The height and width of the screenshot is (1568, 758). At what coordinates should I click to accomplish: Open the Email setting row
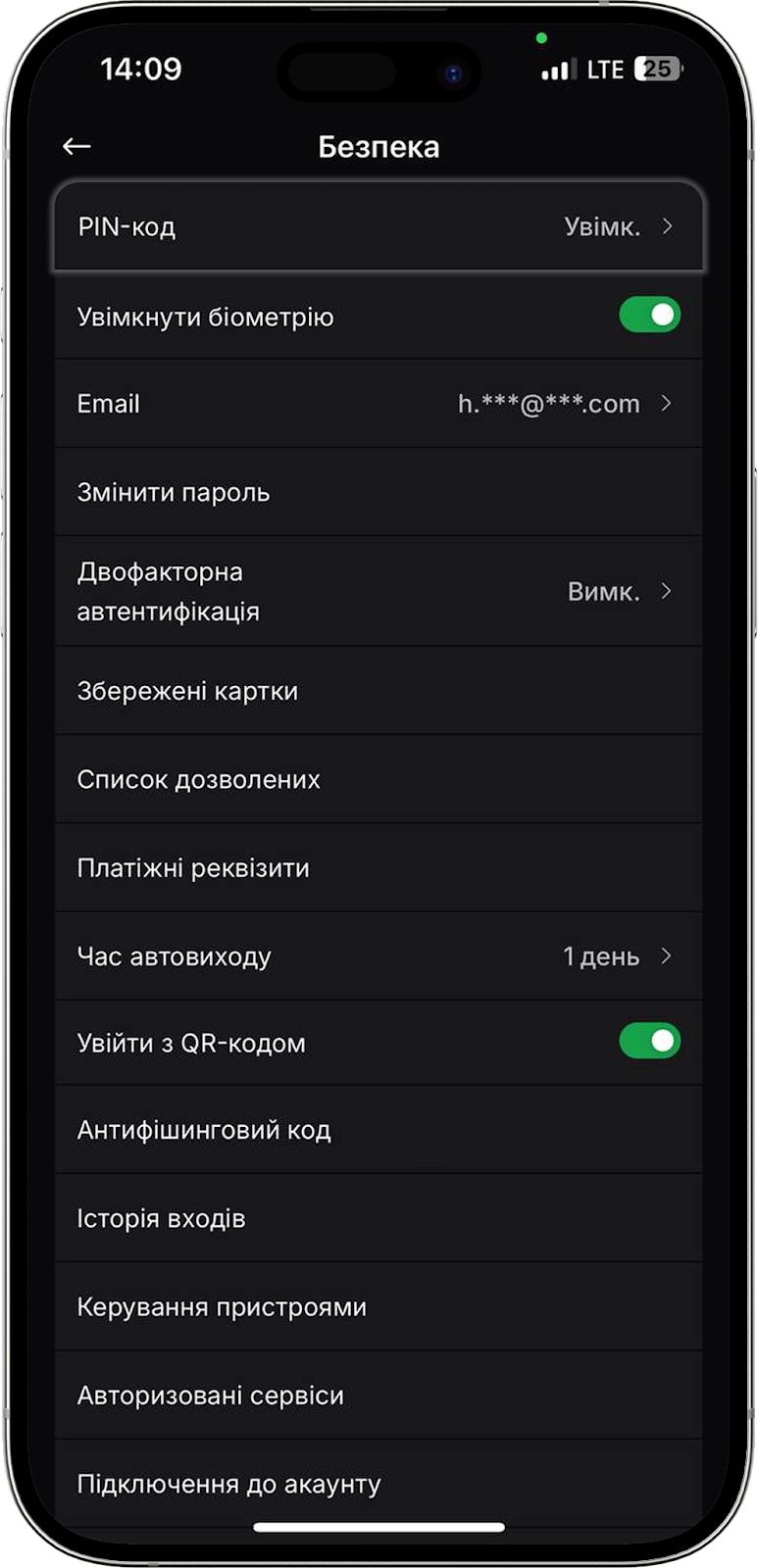click(379, 404)
